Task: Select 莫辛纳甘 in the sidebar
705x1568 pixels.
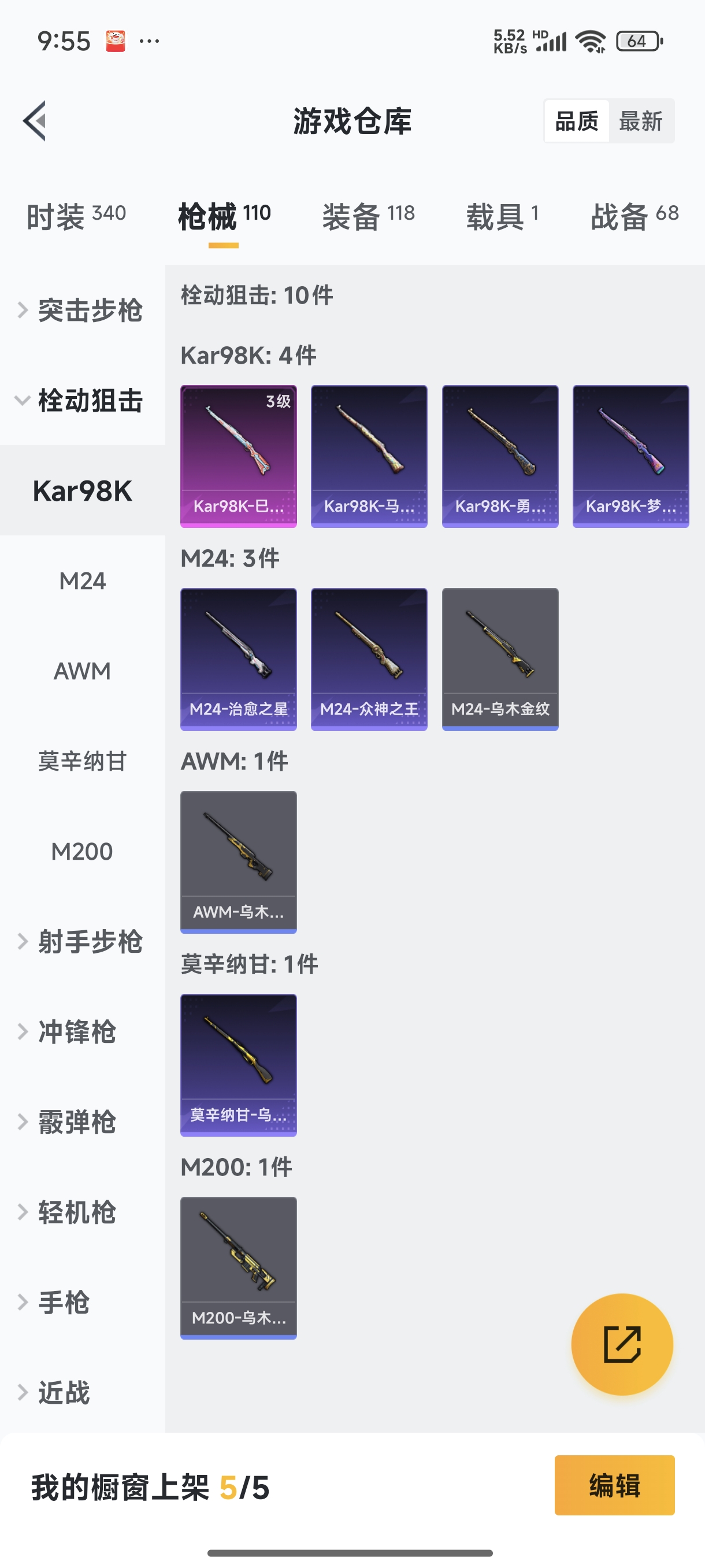Action: tap(82, 761)
